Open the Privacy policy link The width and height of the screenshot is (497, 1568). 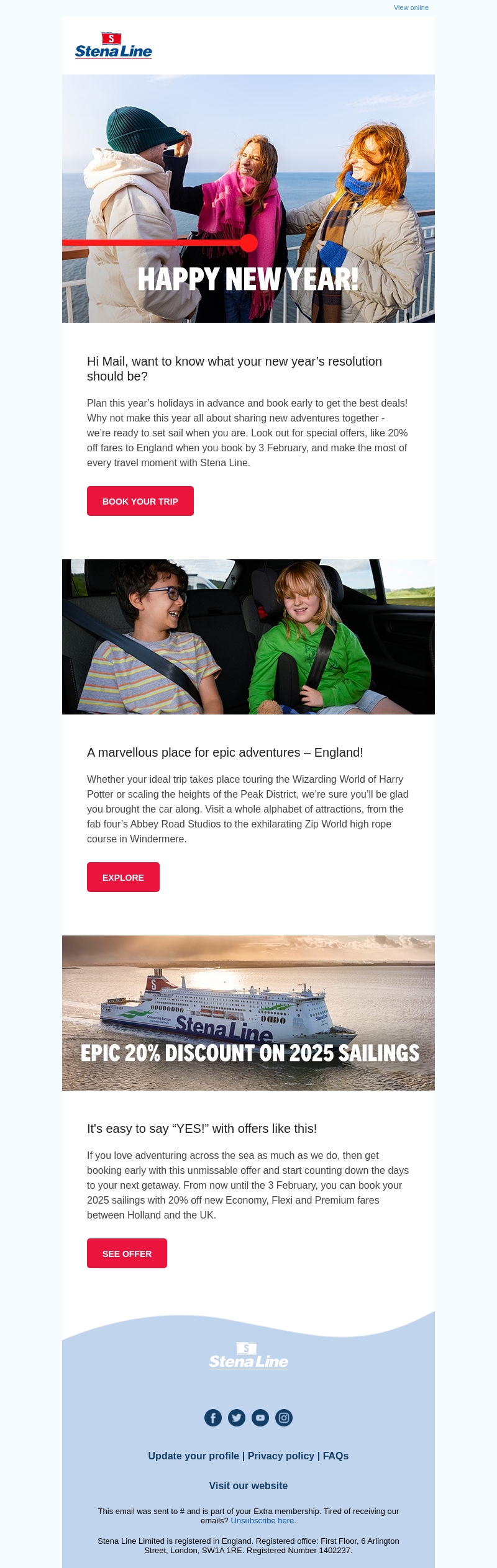point(281,1456)
